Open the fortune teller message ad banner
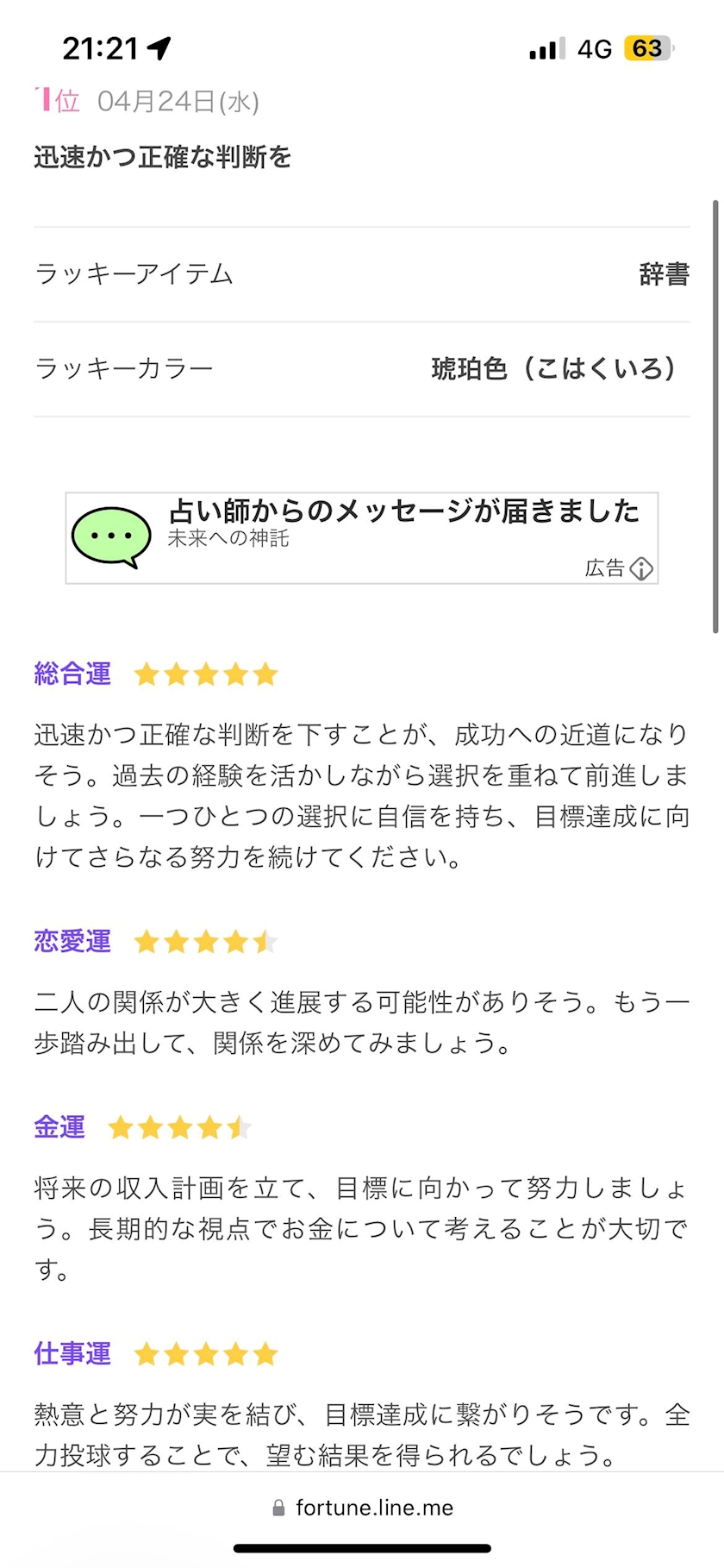724x1568 pixels. pyautogui.click(x=362, y=538)
